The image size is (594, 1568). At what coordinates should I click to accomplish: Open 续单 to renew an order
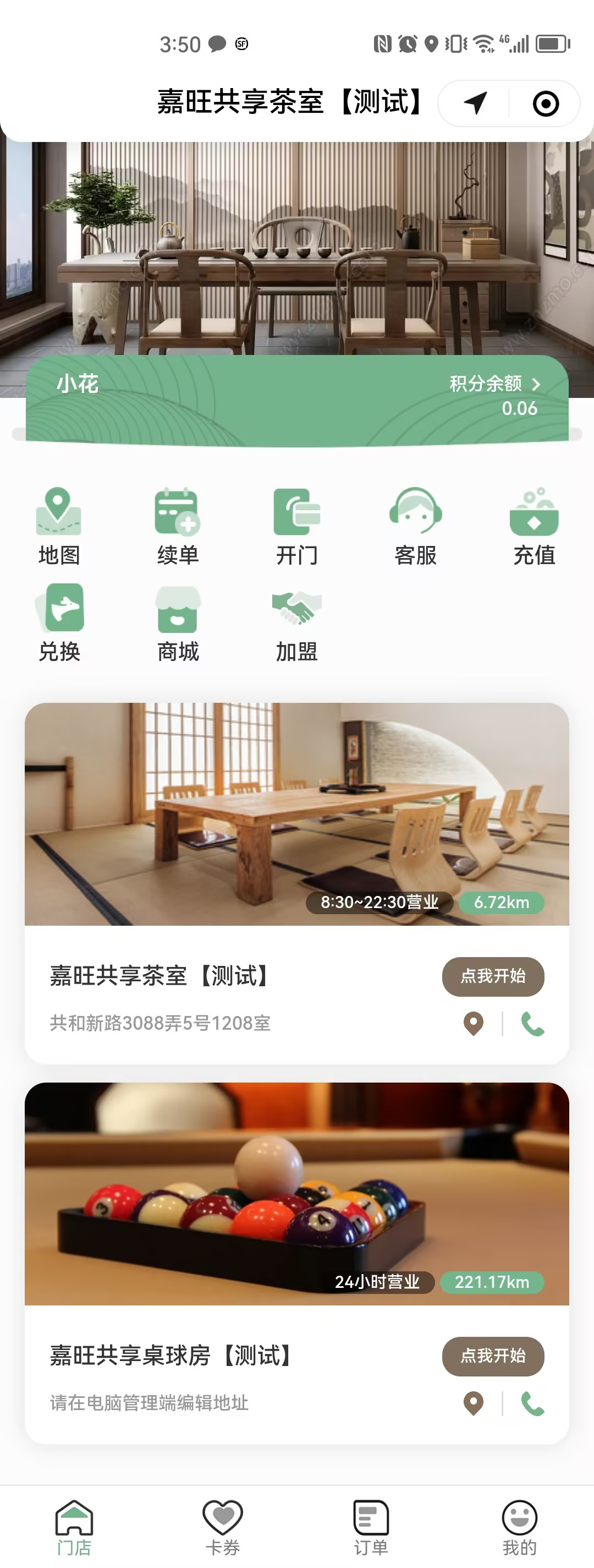tap(178, 526)
